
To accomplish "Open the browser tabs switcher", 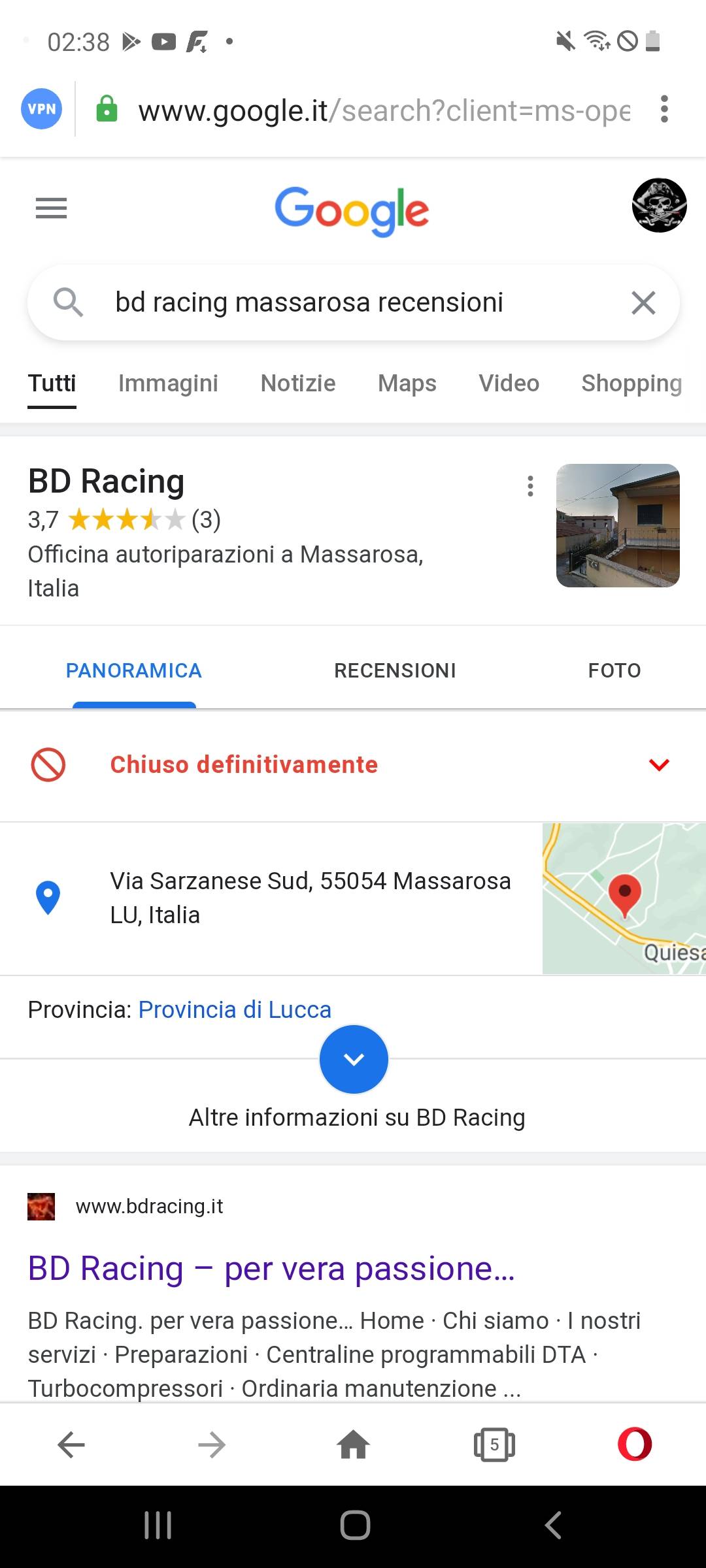I will [x=494, y=1445].
